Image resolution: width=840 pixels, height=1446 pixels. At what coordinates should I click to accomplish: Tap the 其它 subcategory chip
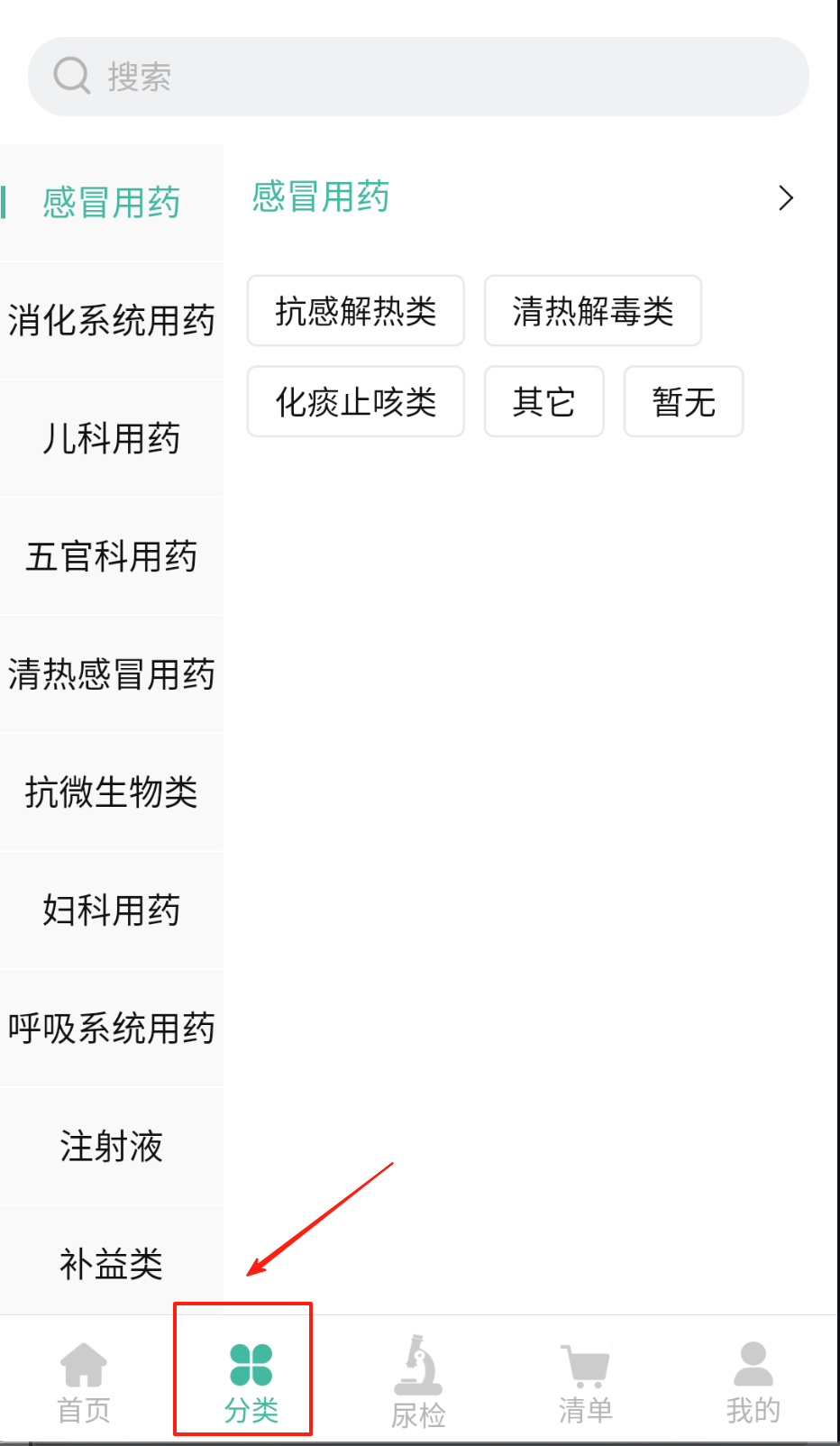tap(543, 402)
